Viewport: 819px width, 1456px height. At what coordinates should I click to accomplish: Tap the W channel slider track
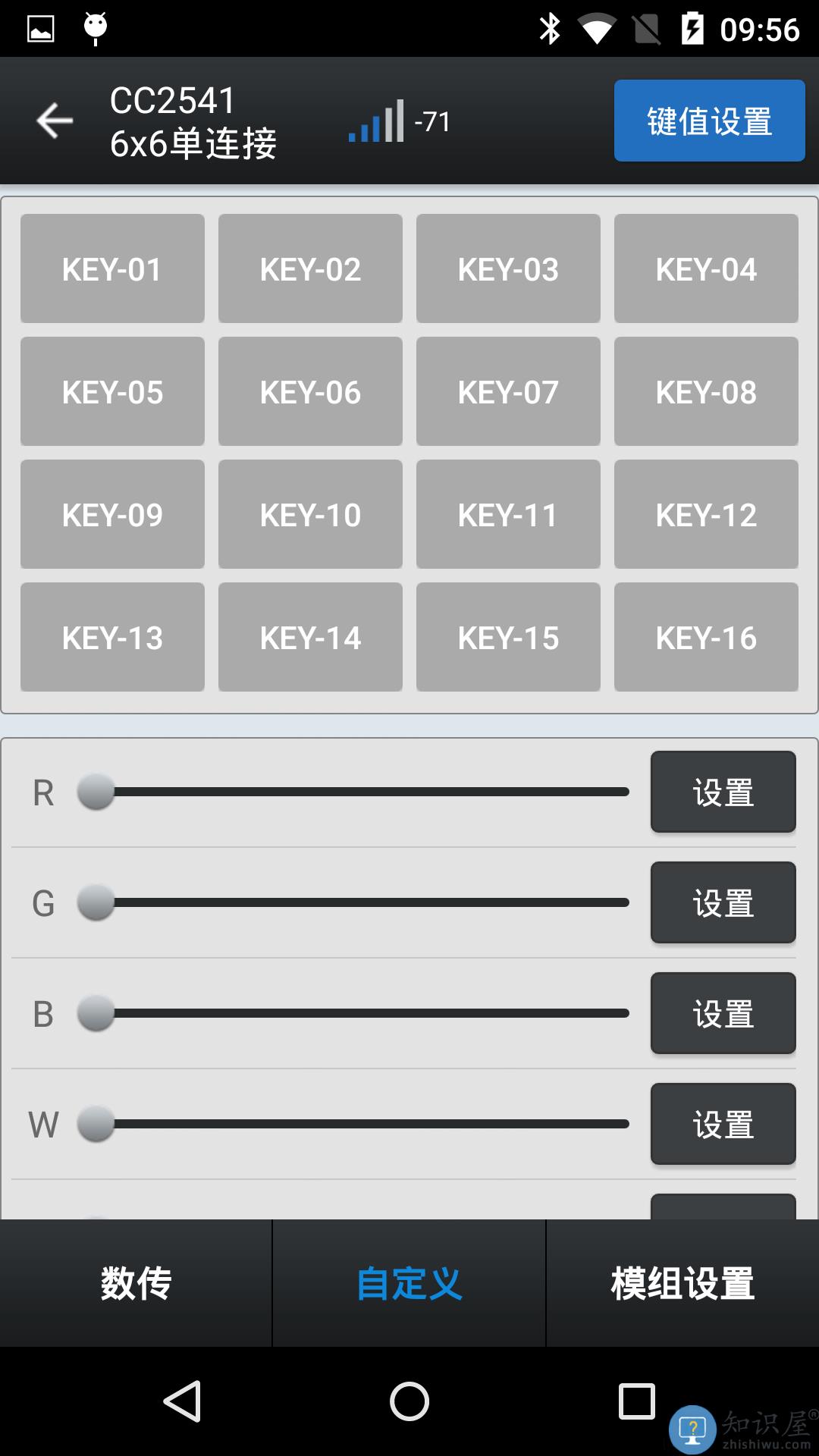tap(364, 1124)
